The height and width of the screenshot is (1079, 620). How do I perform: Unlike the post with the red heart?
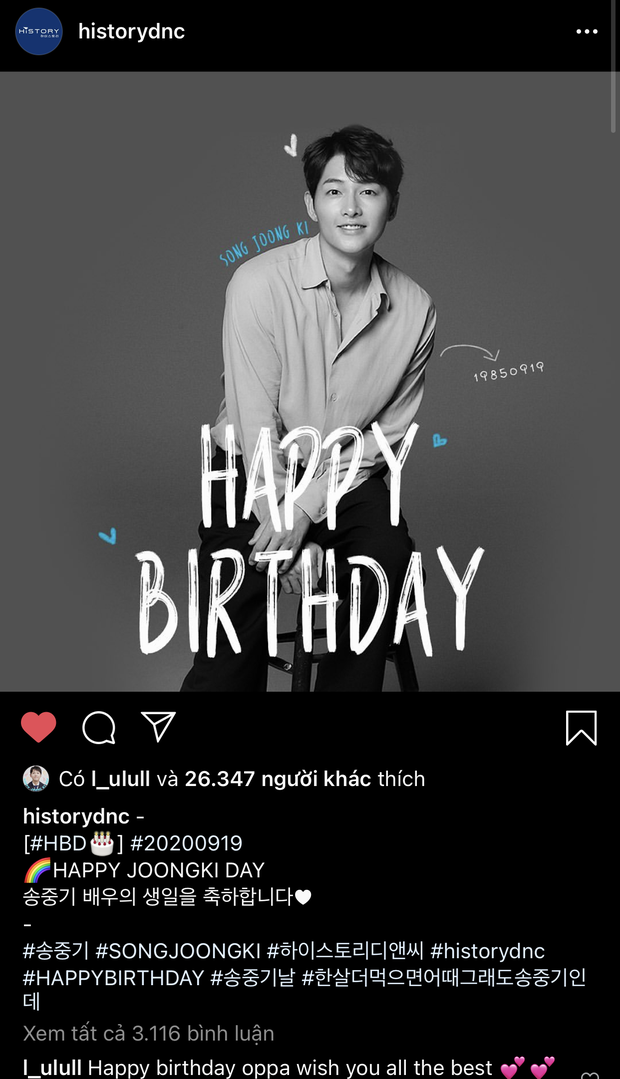39,727
